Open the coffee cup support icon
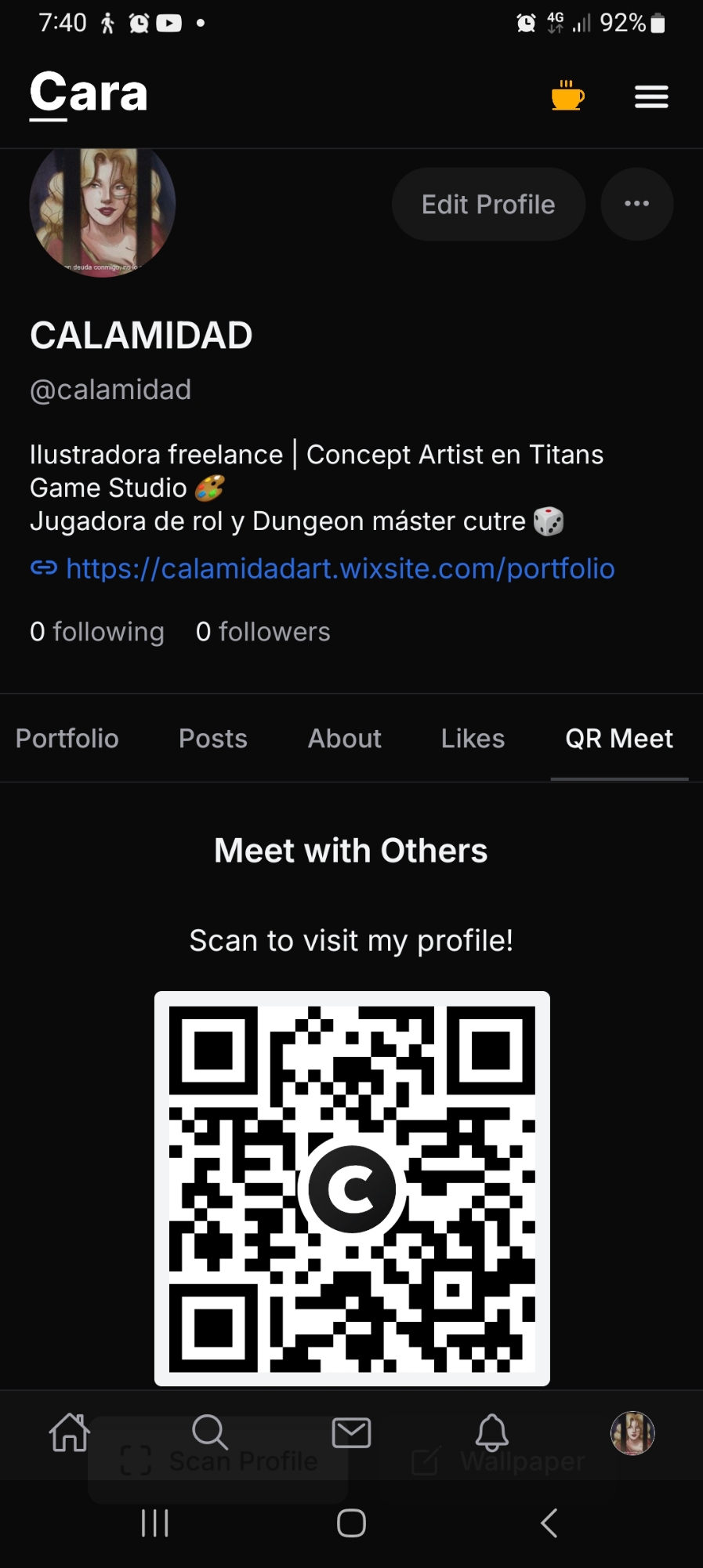Screen dimensions: 703x1568 [567, 96]
